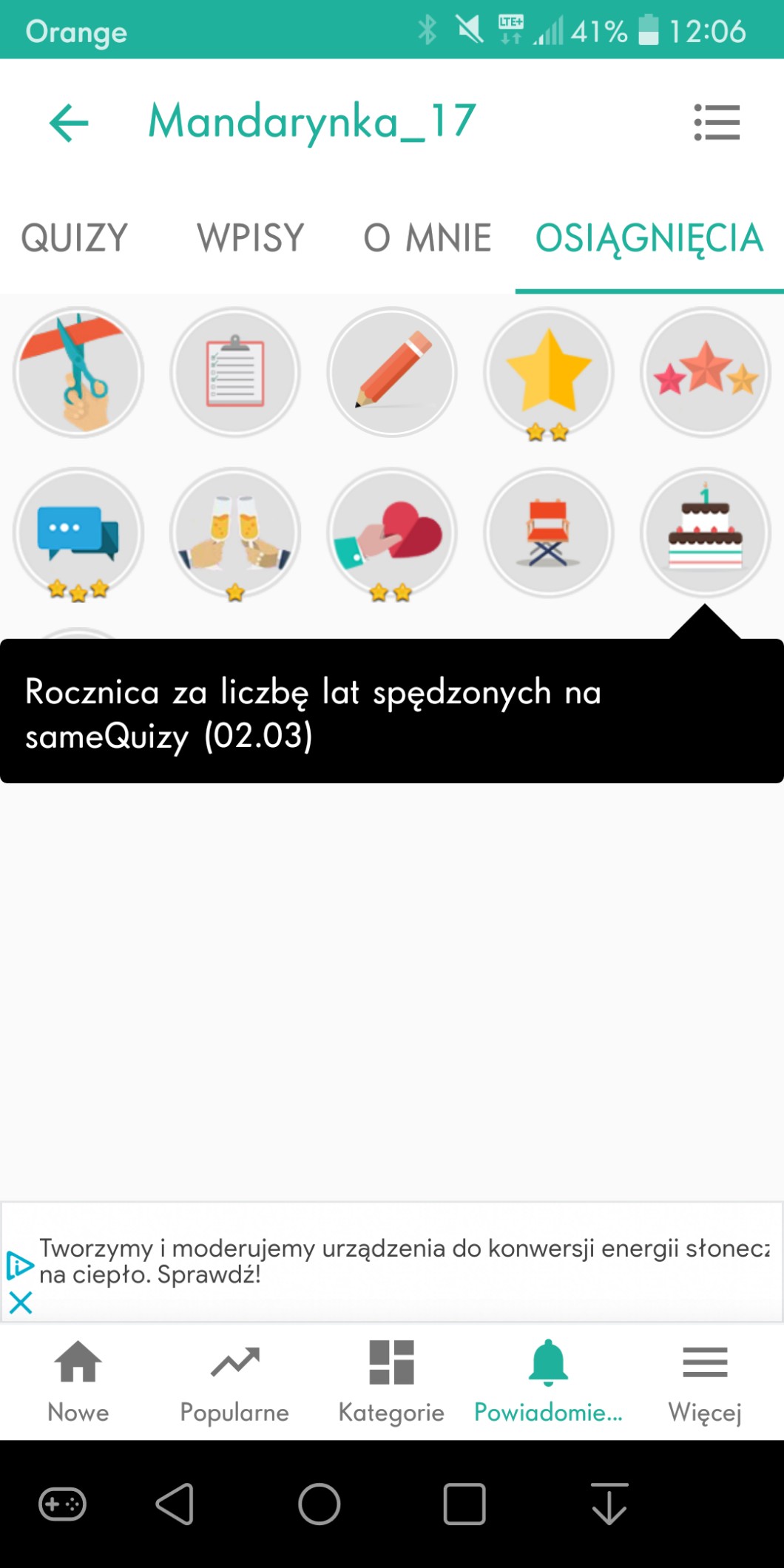Screen dimensions: 784x1568
Task: Tap the clipboard achievement badge
Action: pyautogui.click(x=235, y=372)
